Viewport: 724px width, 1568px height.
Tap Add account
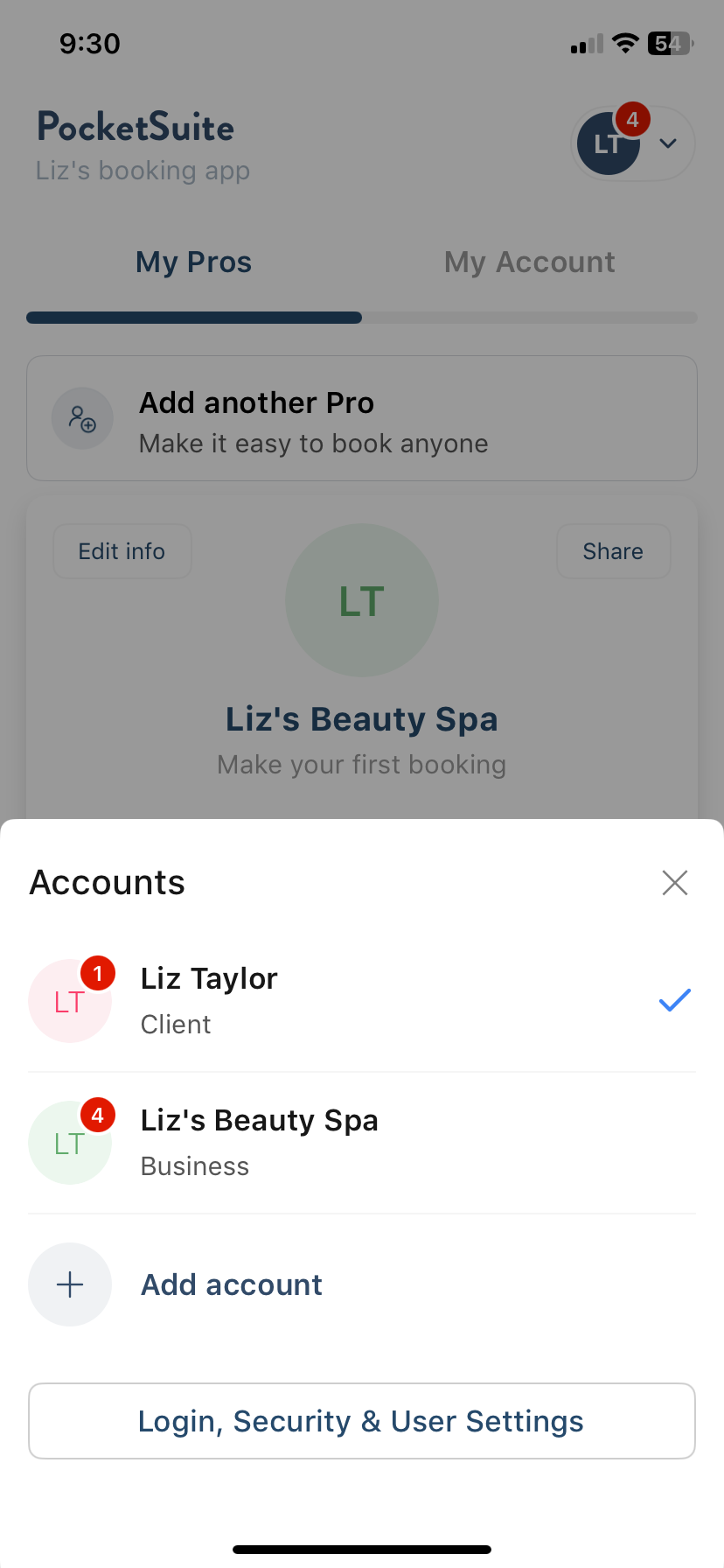click(231, 1284)
